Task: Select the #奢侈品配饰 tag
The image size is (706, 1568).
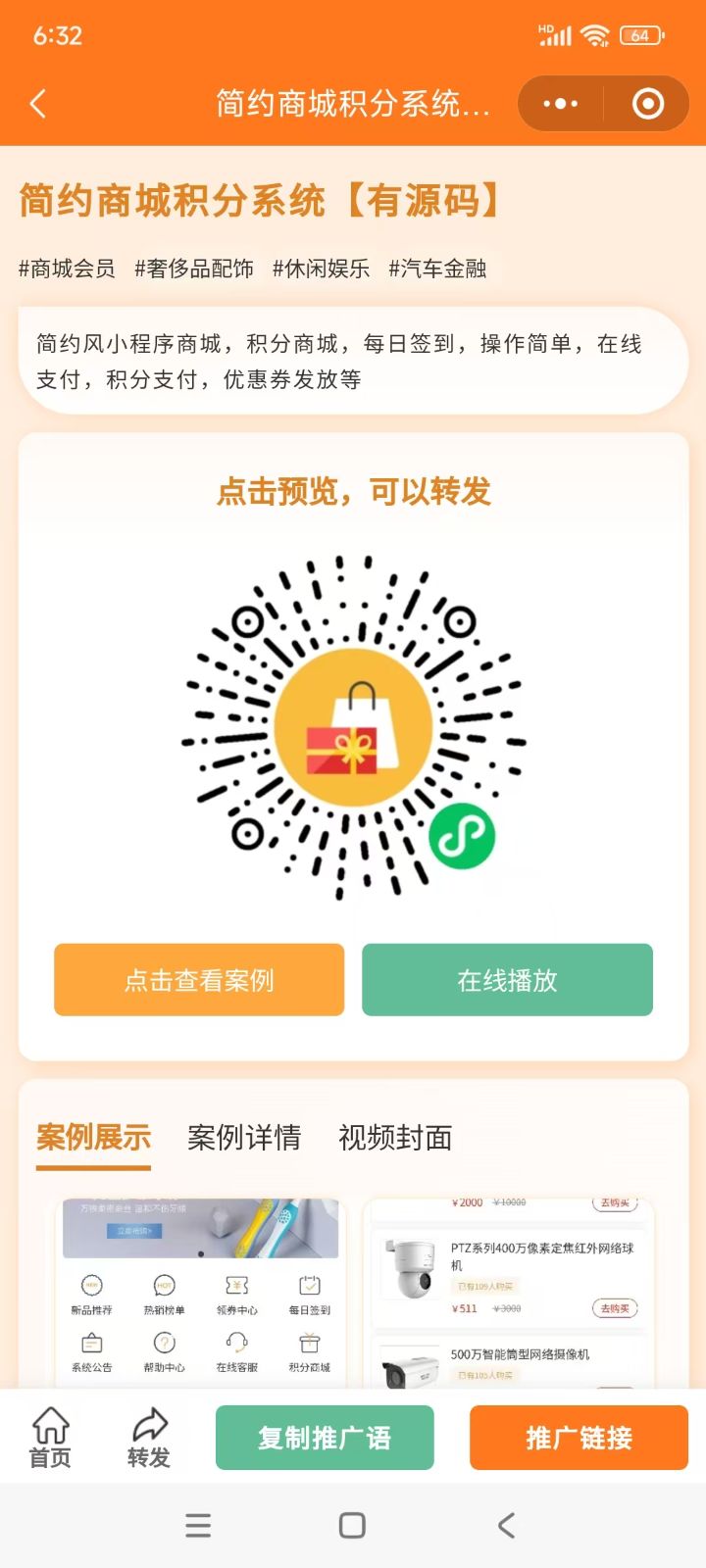Action: pos(194,269)
